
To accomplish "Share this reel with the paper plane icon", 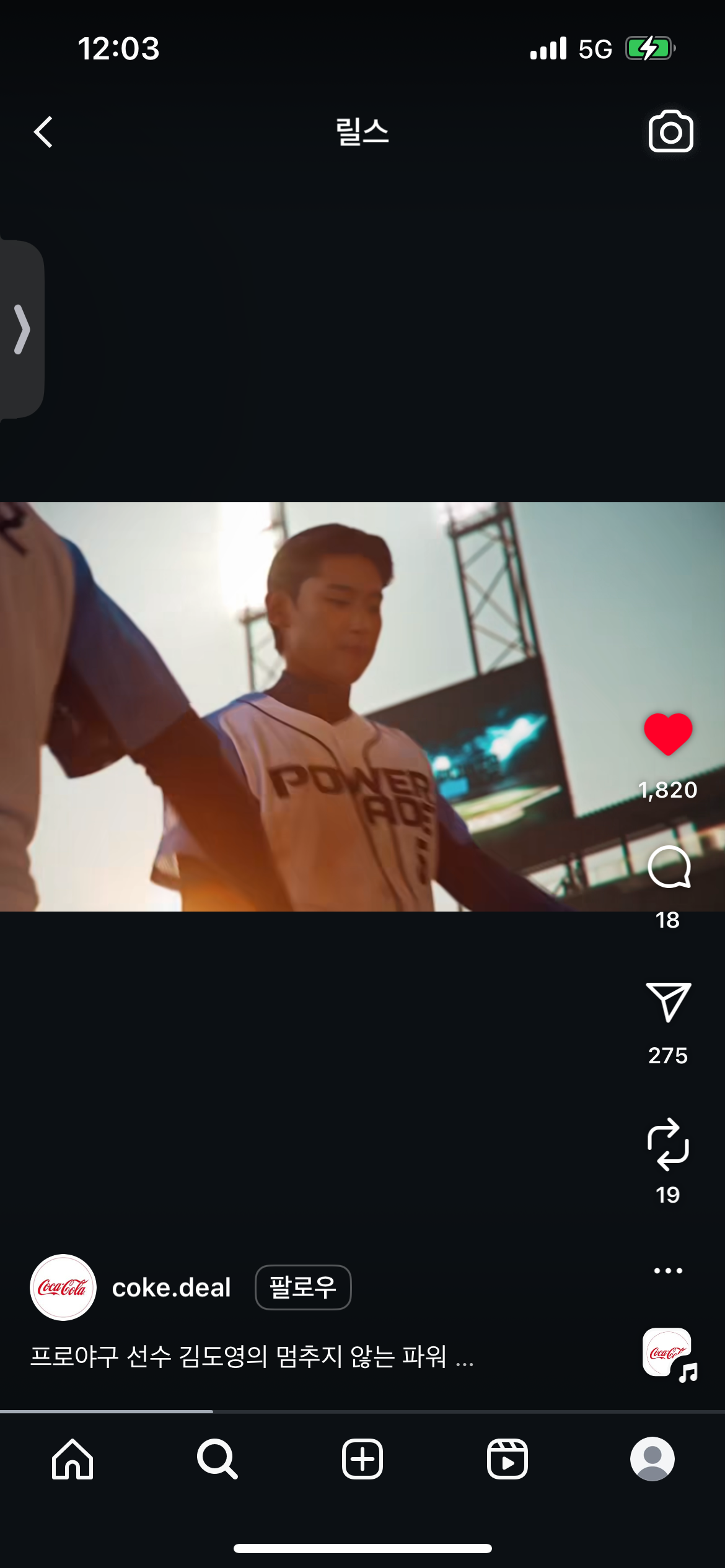I will click(669, 1001).
